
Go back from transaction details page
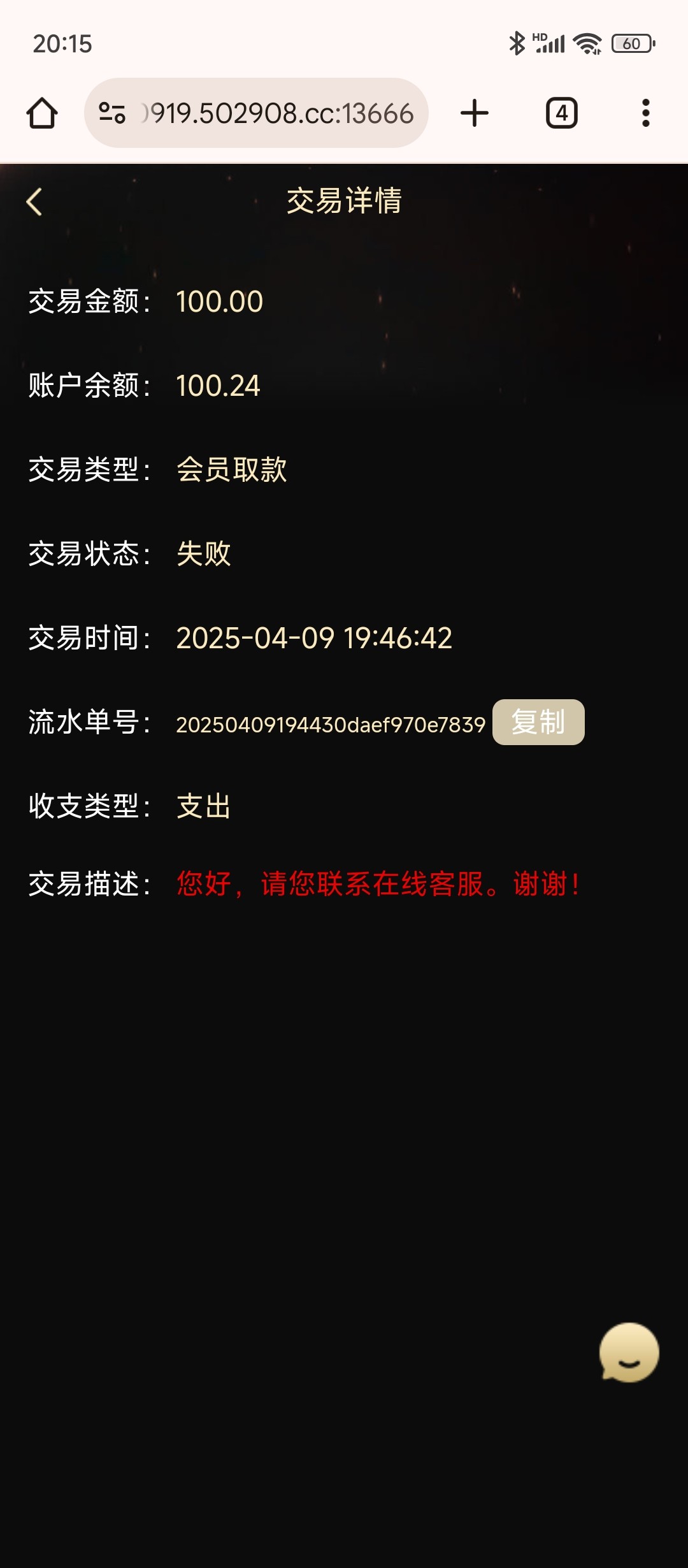click(34, 202)
